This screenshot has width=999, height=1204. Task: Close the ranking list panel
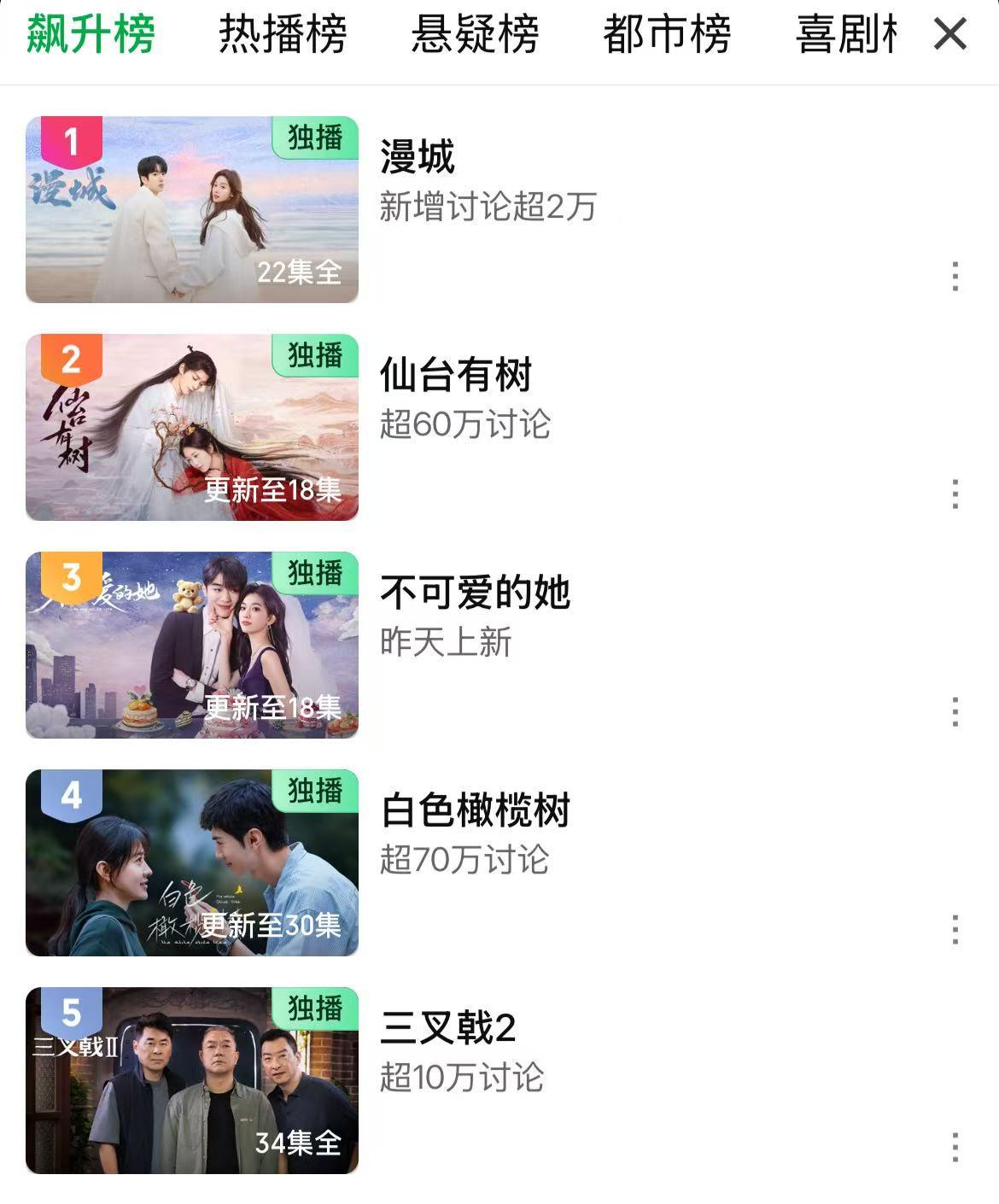[x=949, y=35]
